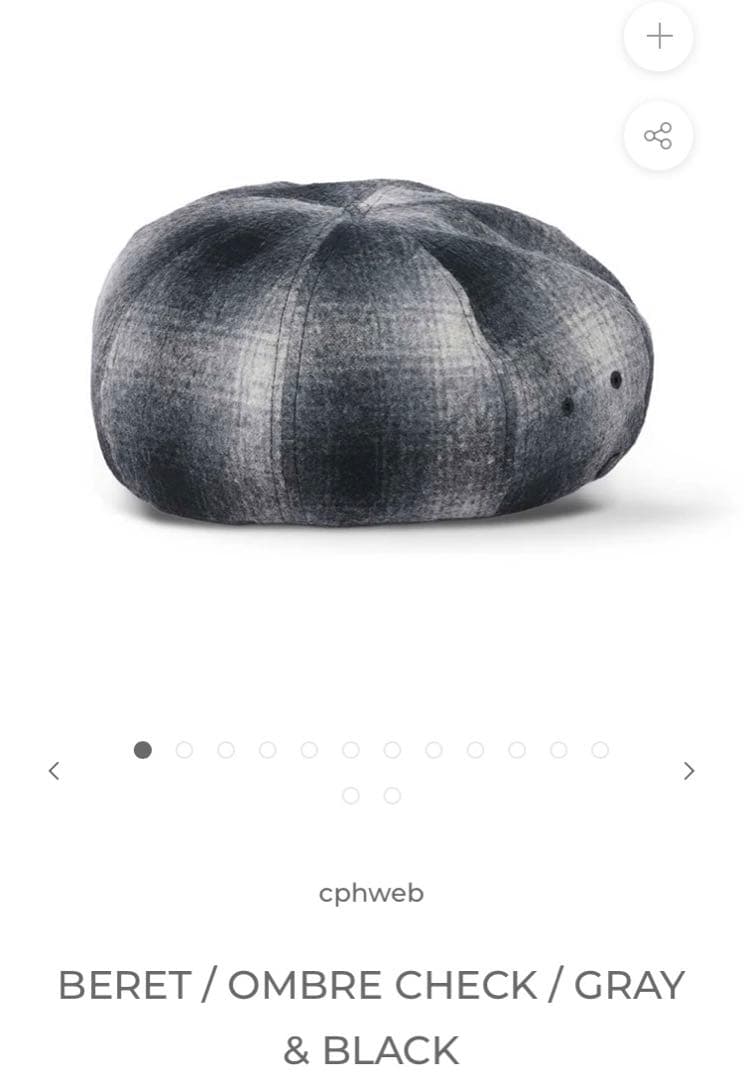Share this beret product
The height and width of the screenshot is (1080, 744).
pos(659,135)
